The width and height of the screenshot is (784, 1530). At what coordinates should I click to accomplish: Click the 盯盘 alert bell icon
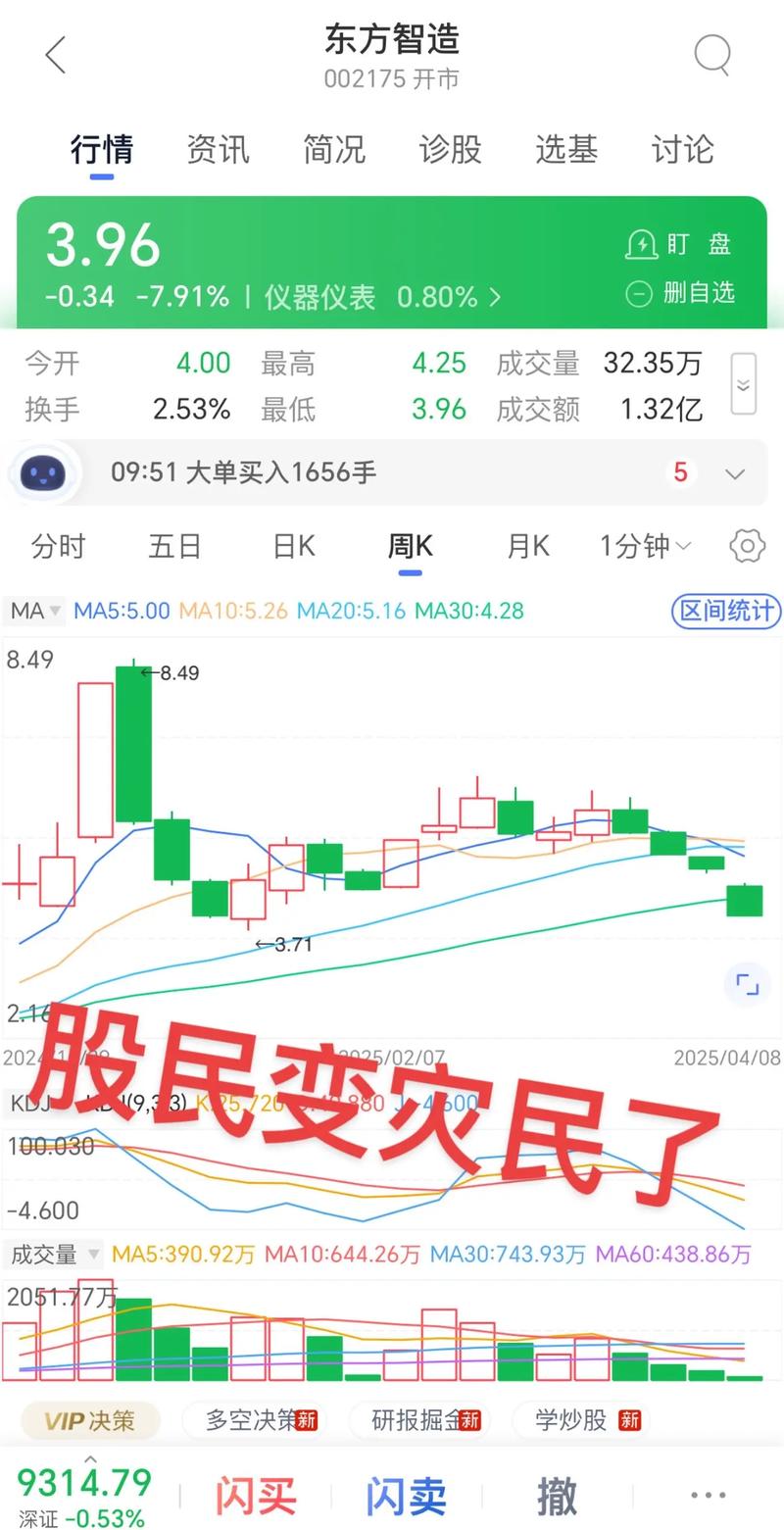pyautogui.click(x=642, y=244)
